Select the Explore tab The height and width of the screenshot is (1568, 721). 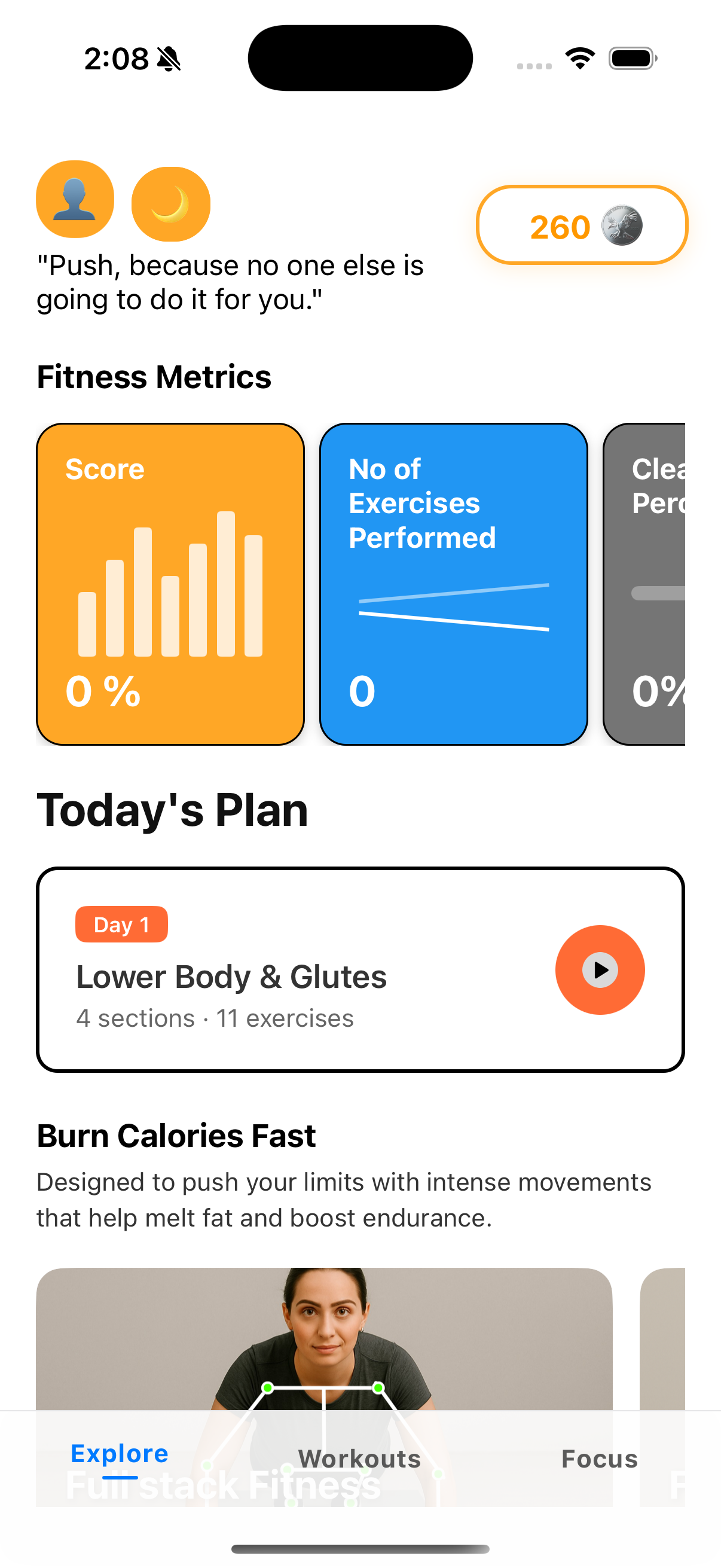(120, 1454)
